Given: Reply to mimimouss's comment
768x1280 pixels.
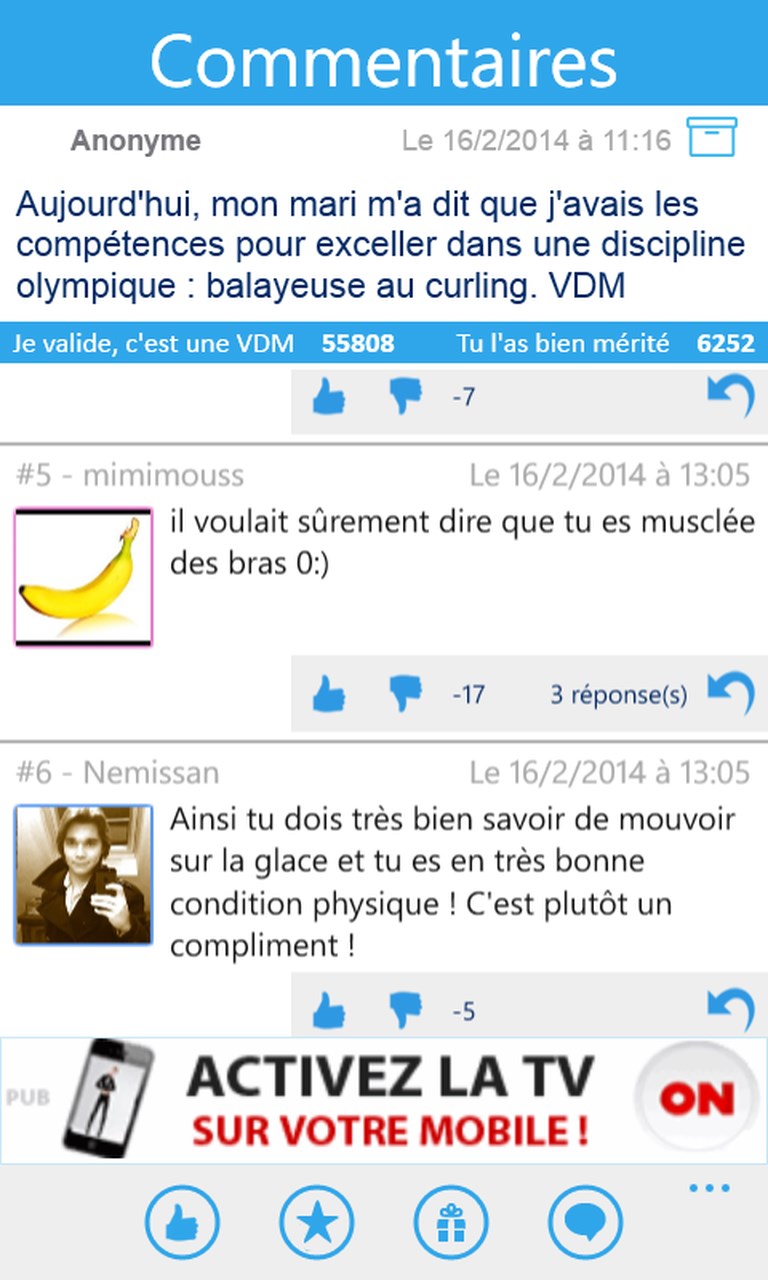Looking at the screenshot, I should [730, 692].
